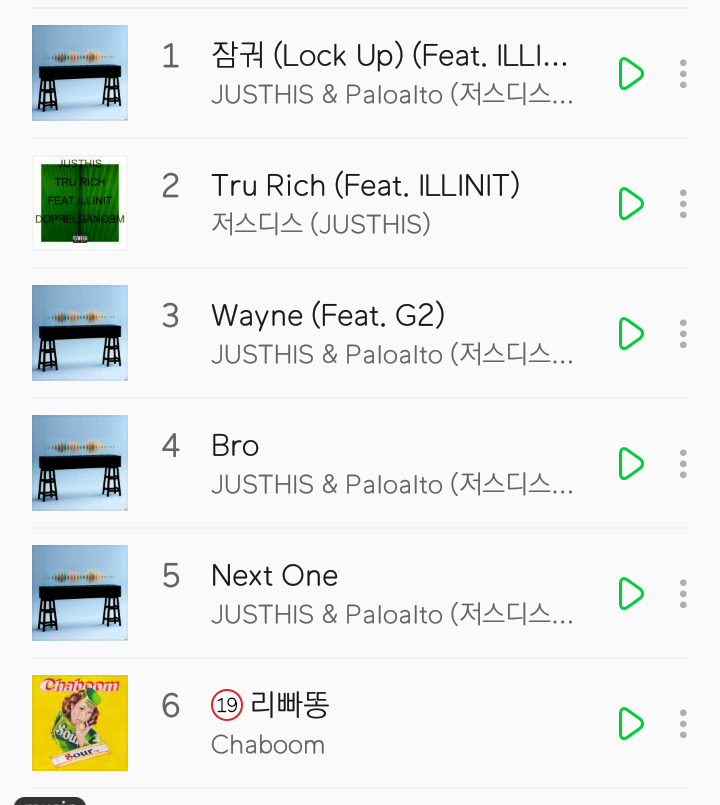The image size is (720, 805).
Task: Open more options for 잠궈 (Lock Up)
Action: (683, 74)
